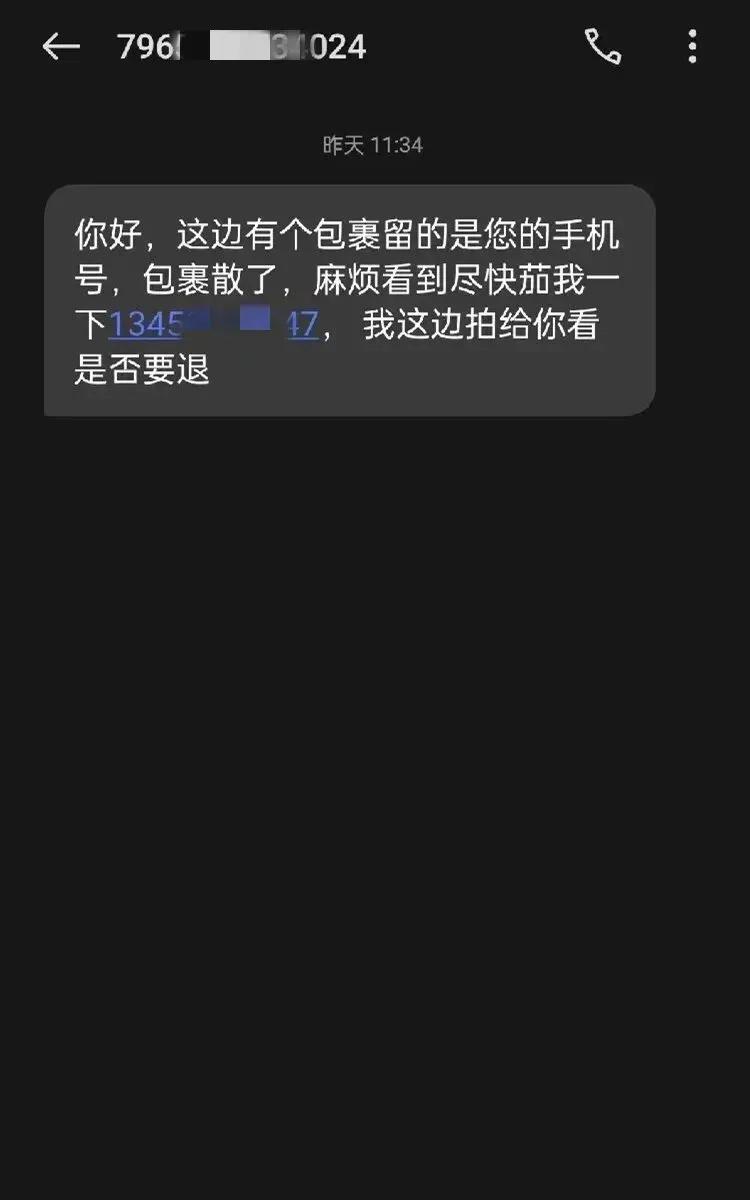Tap the blue highlighted number within the SMS
The width and height of the screenshot is (750, 1200).
215,324
